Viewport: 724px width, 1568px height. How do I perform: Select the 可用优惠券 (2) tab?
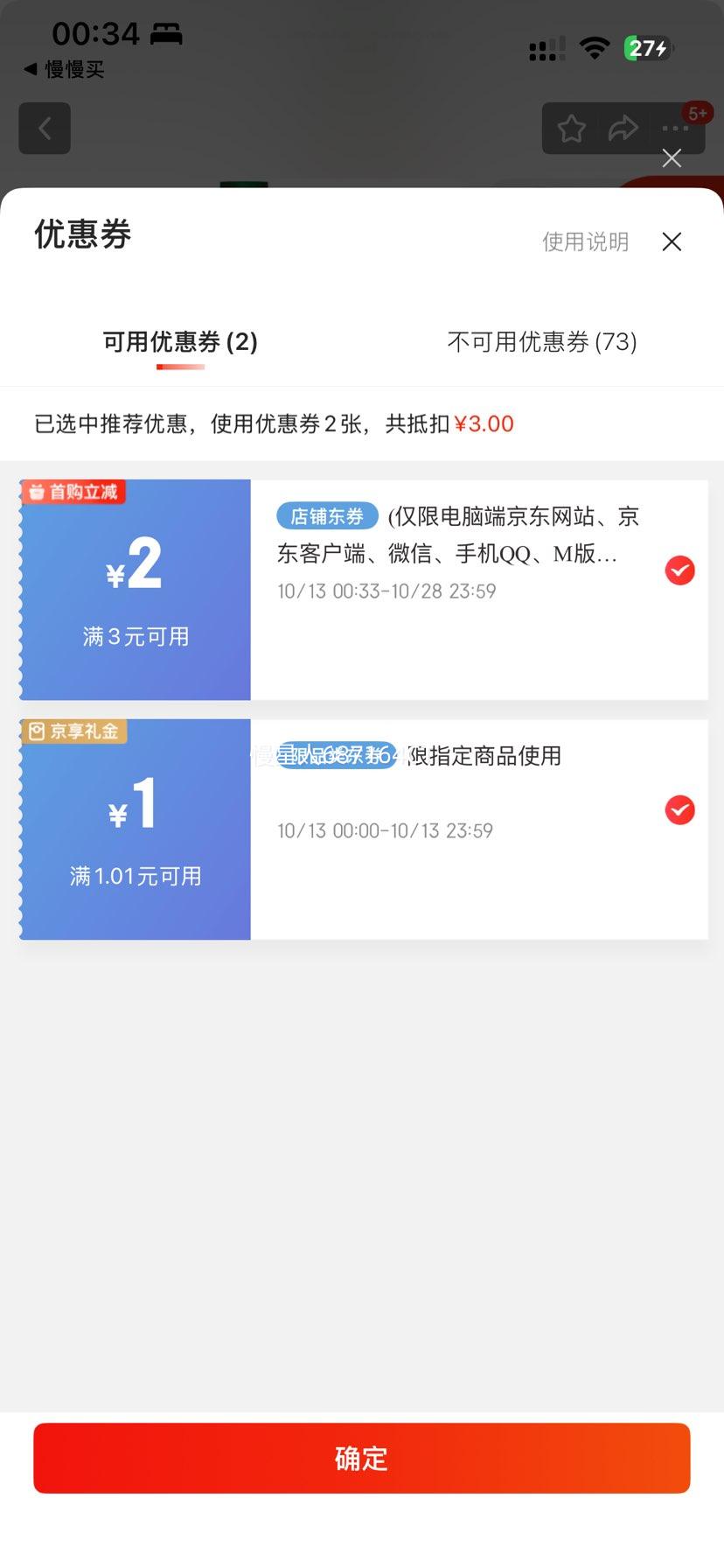tap(178, 342)
